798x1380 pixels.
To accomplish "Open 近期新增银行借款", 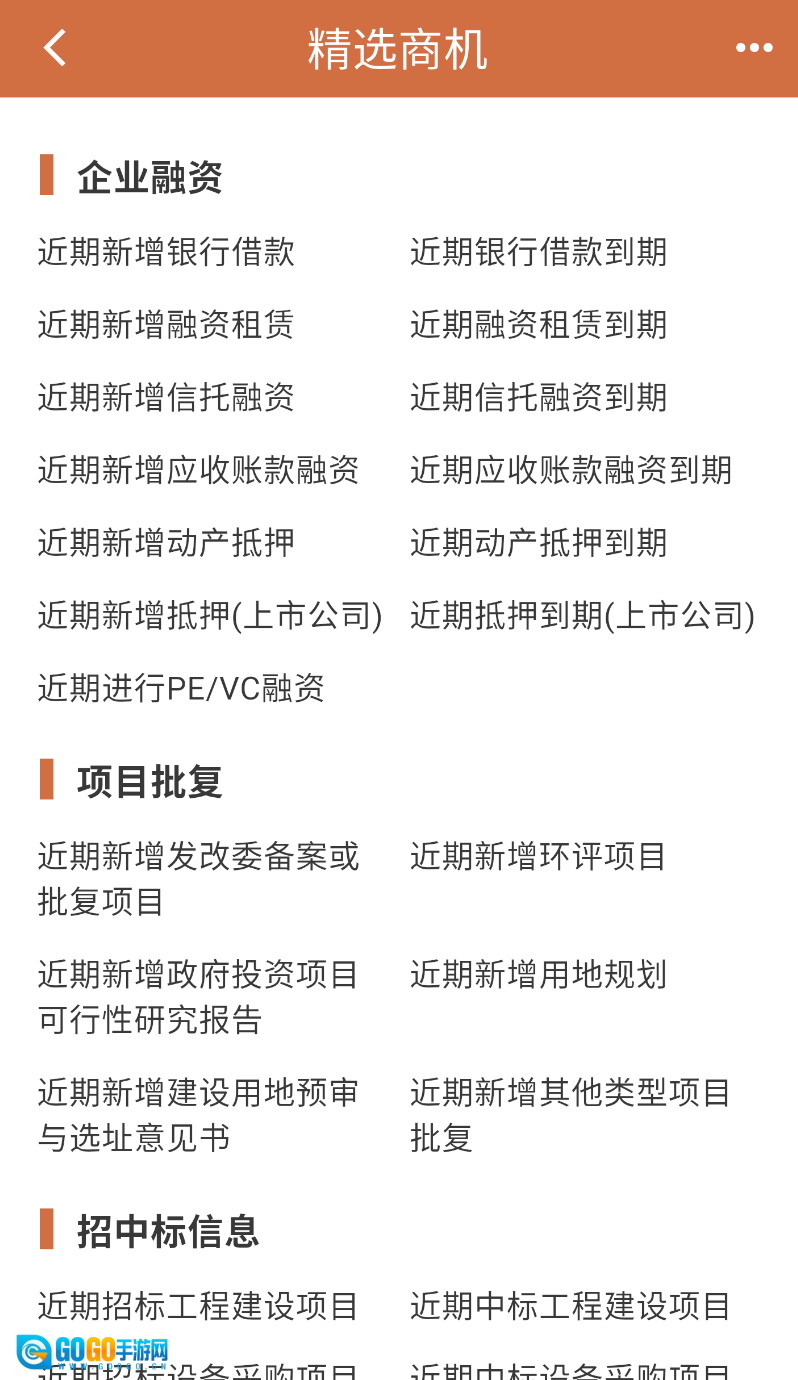I will coord(166,252).
